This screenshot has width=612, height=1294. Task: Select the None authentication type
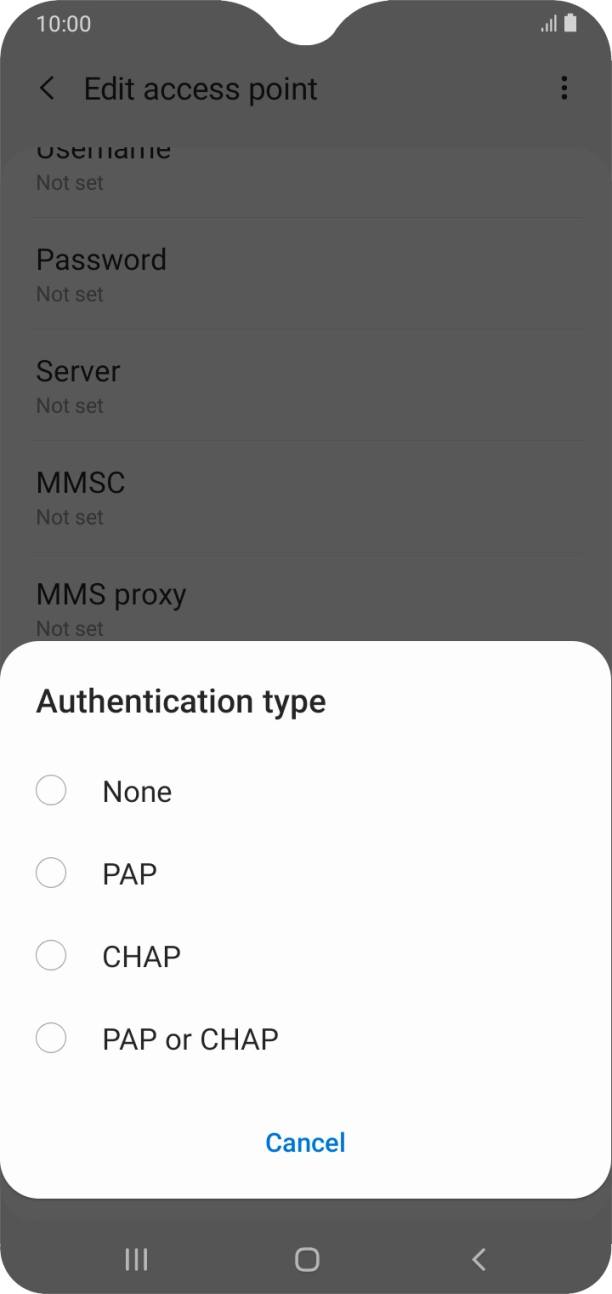51,791
